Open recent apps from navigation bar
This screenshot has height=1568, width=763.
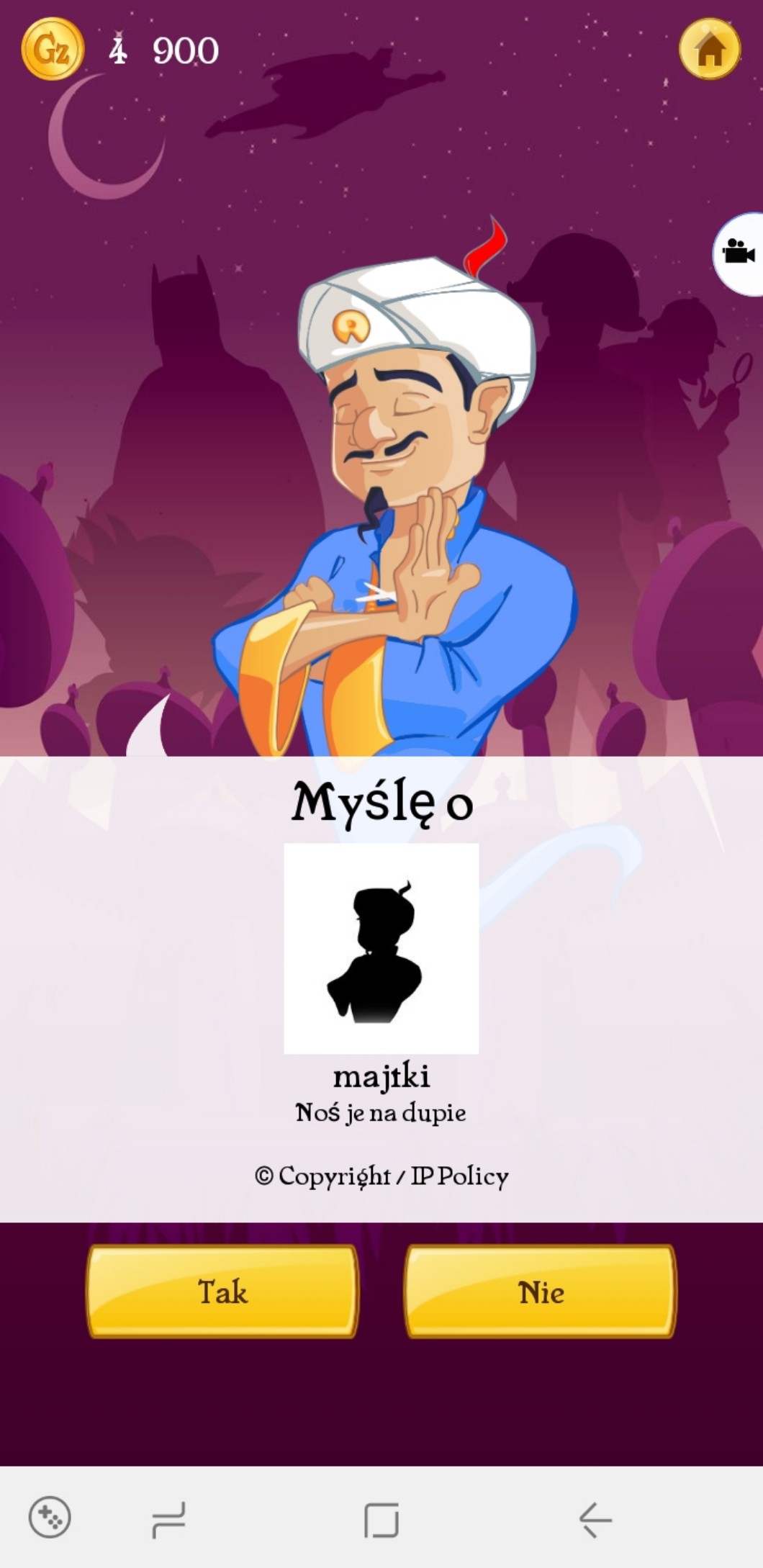pyautogui.click(x=168, y=1519)
